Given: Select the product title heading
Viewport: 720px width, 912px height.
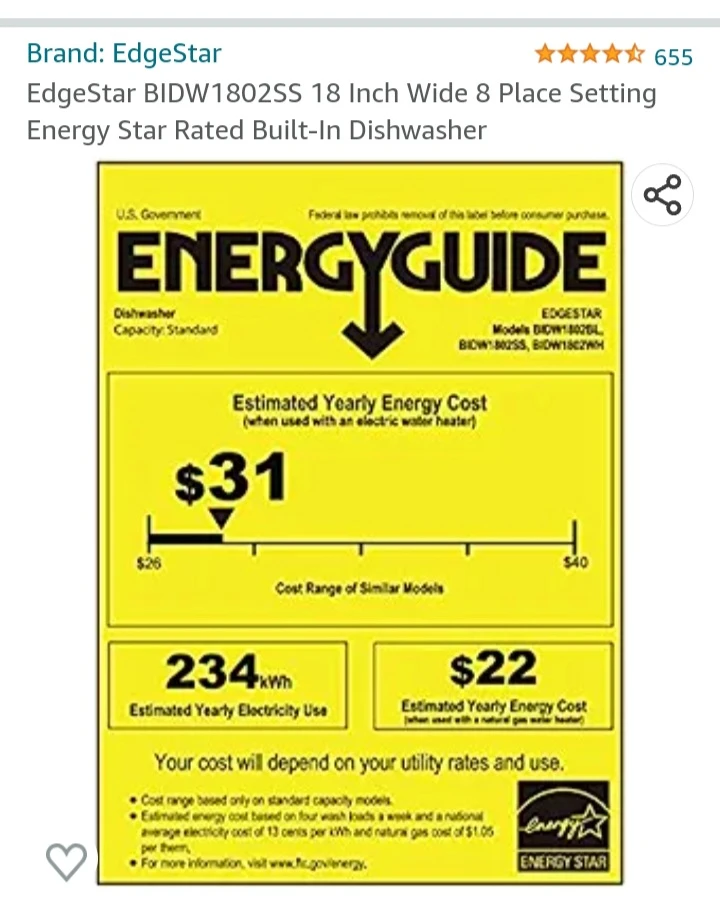Looking at the screenshot, I should [340, 110].
